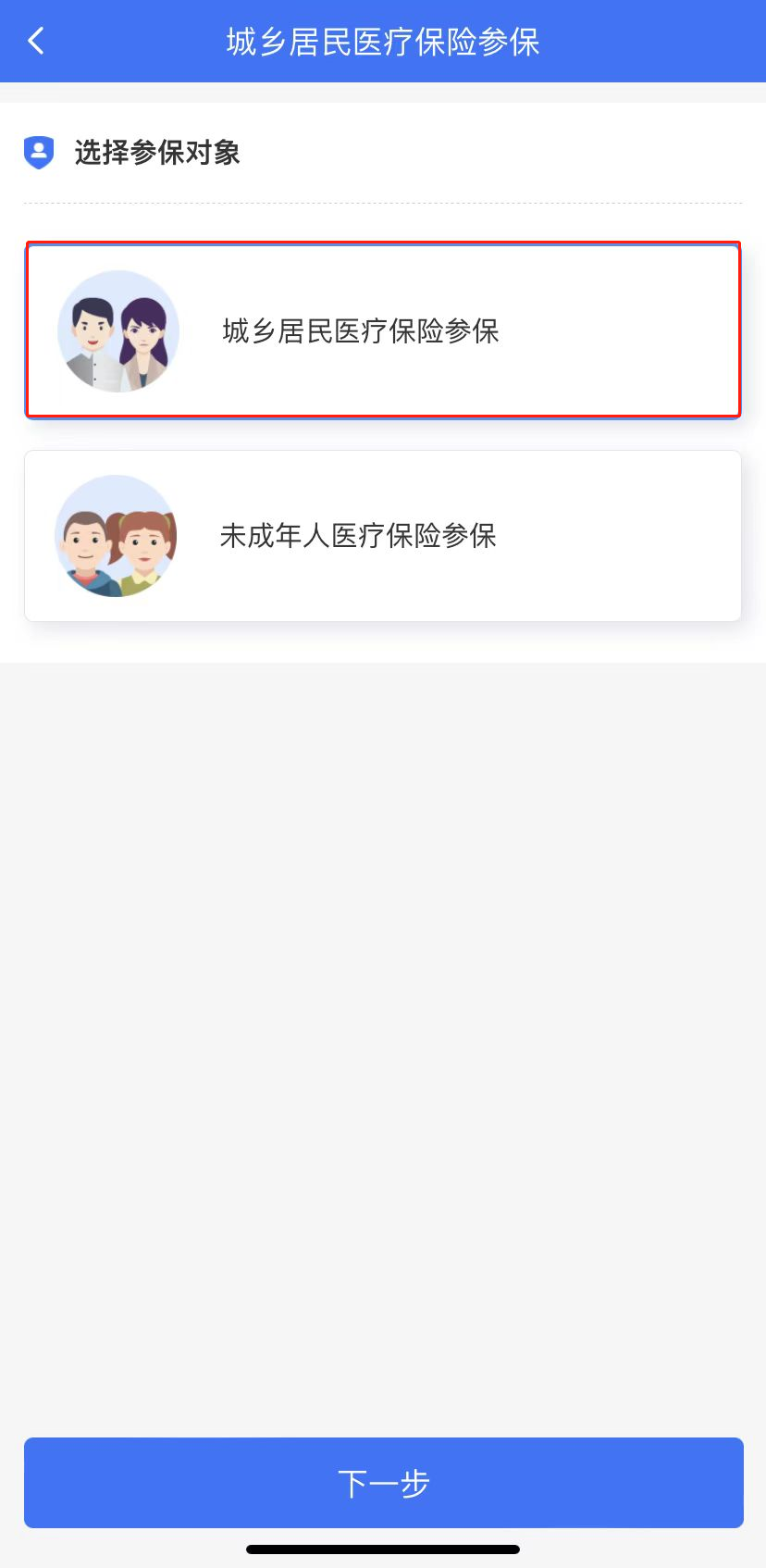
Task: Go back using the top-left arrow
Action: [x=36, y=41]
